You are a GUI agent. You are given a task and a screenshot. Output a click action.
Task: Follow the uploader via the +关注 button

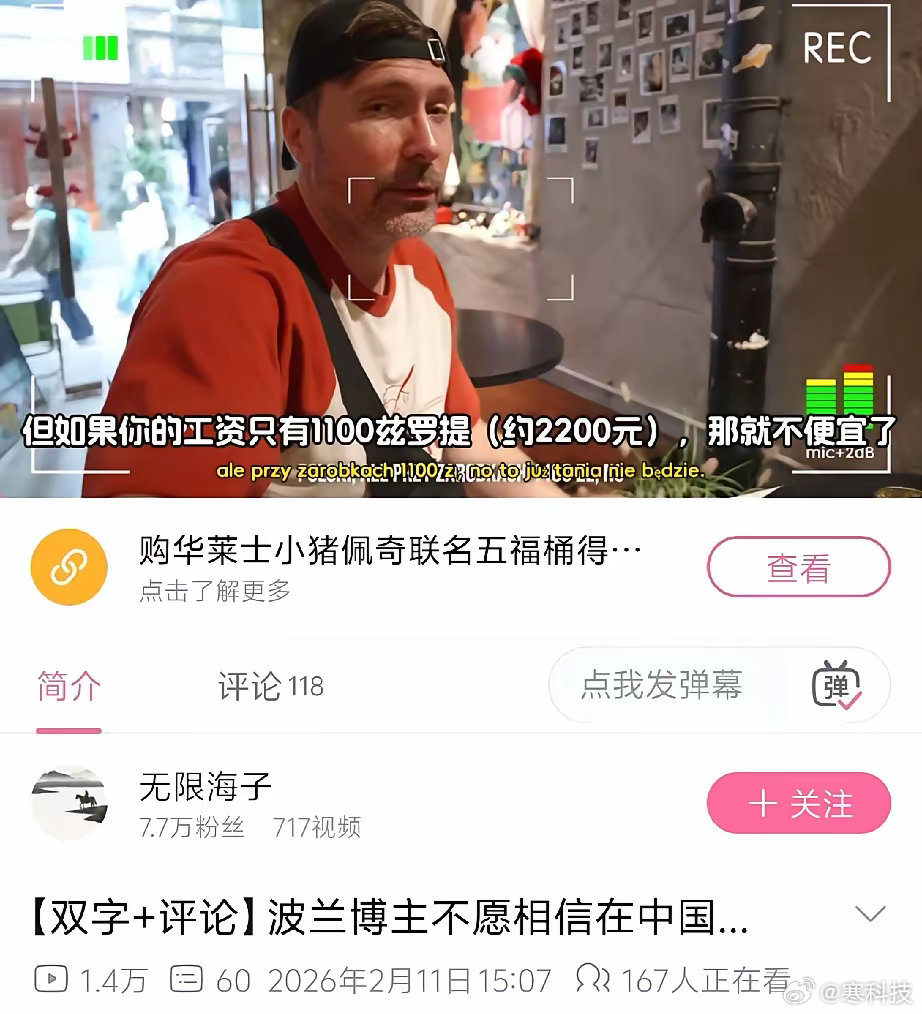798,803
